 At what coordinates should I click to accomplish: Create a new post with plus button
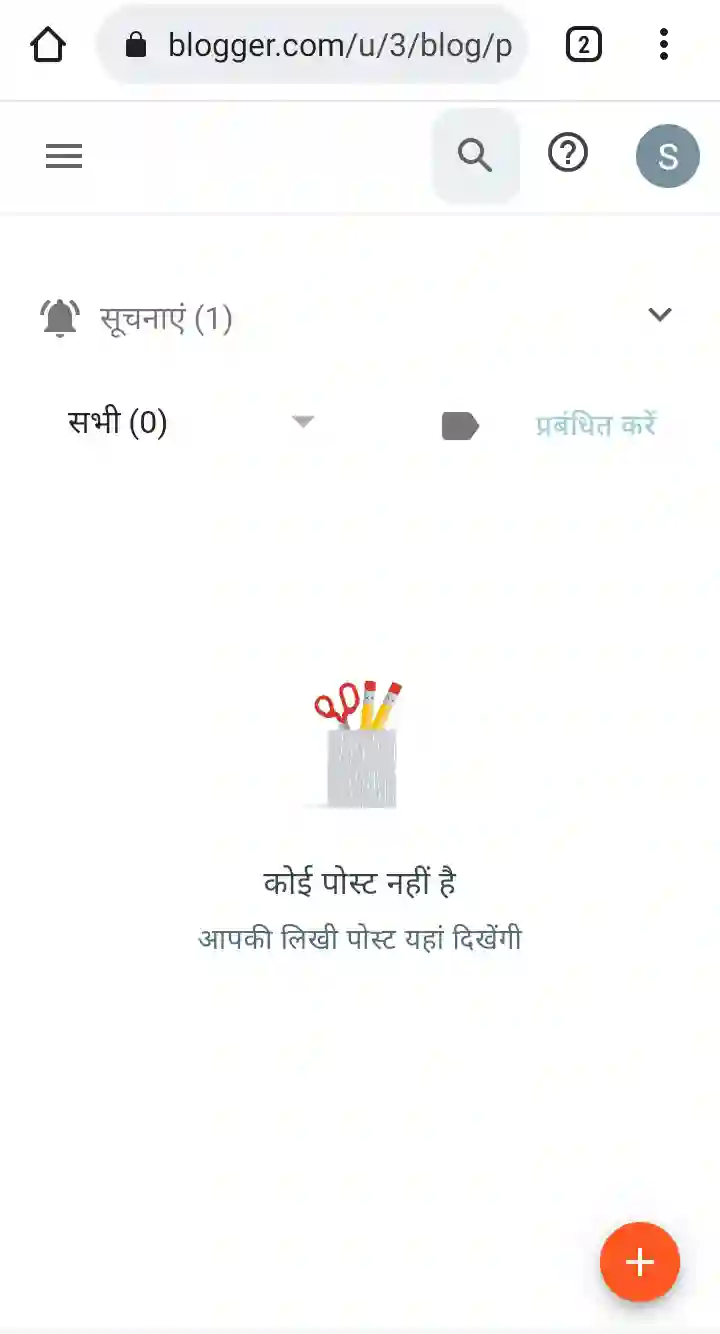tap(639, 1262)
